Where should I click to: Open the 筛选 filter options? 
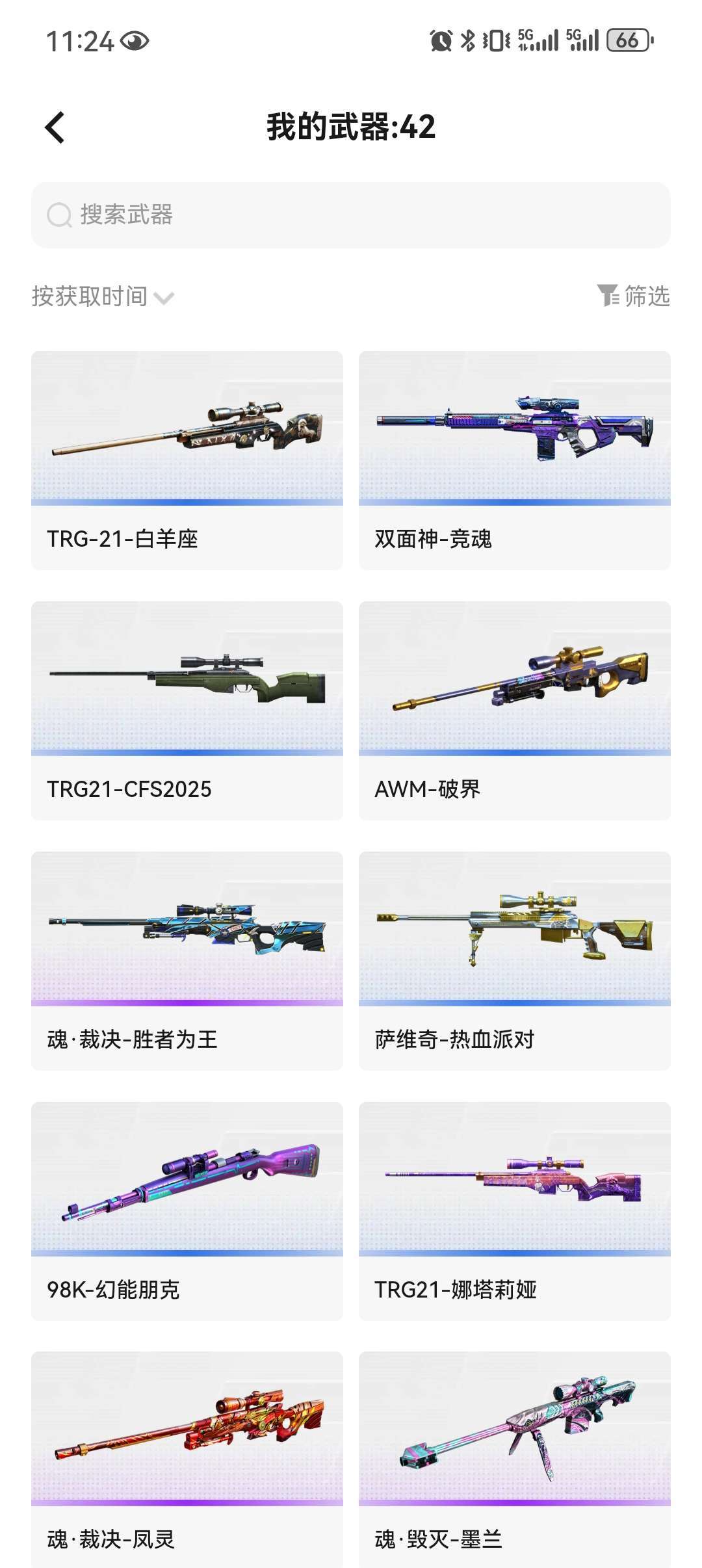tap(634, 296)
